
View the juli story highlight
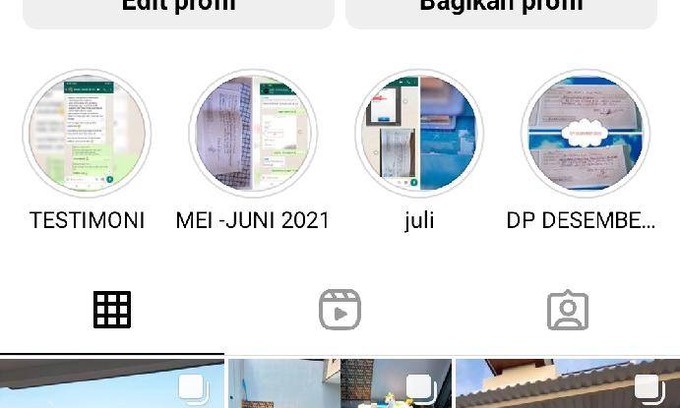click(x=419, y=133)
